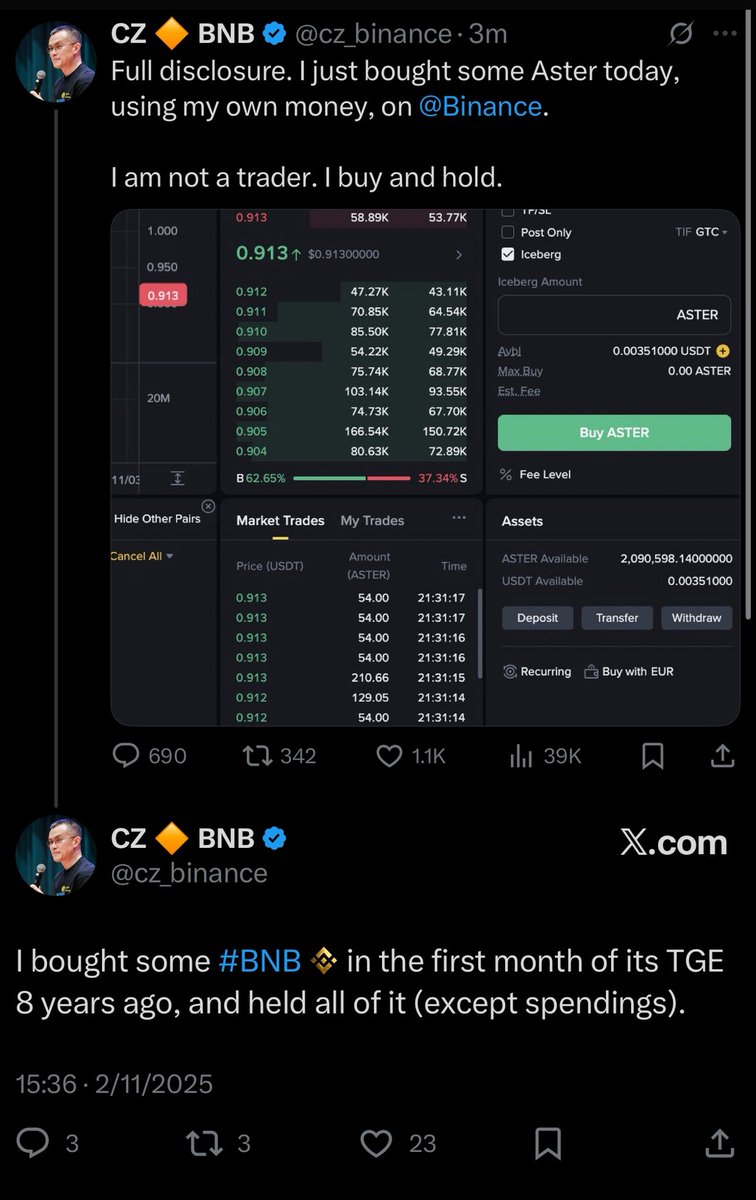Tap the Grok icon beside the Aster tweet
The width and height of the screenshot is (756, 1200).
click(x=680, y=34)
